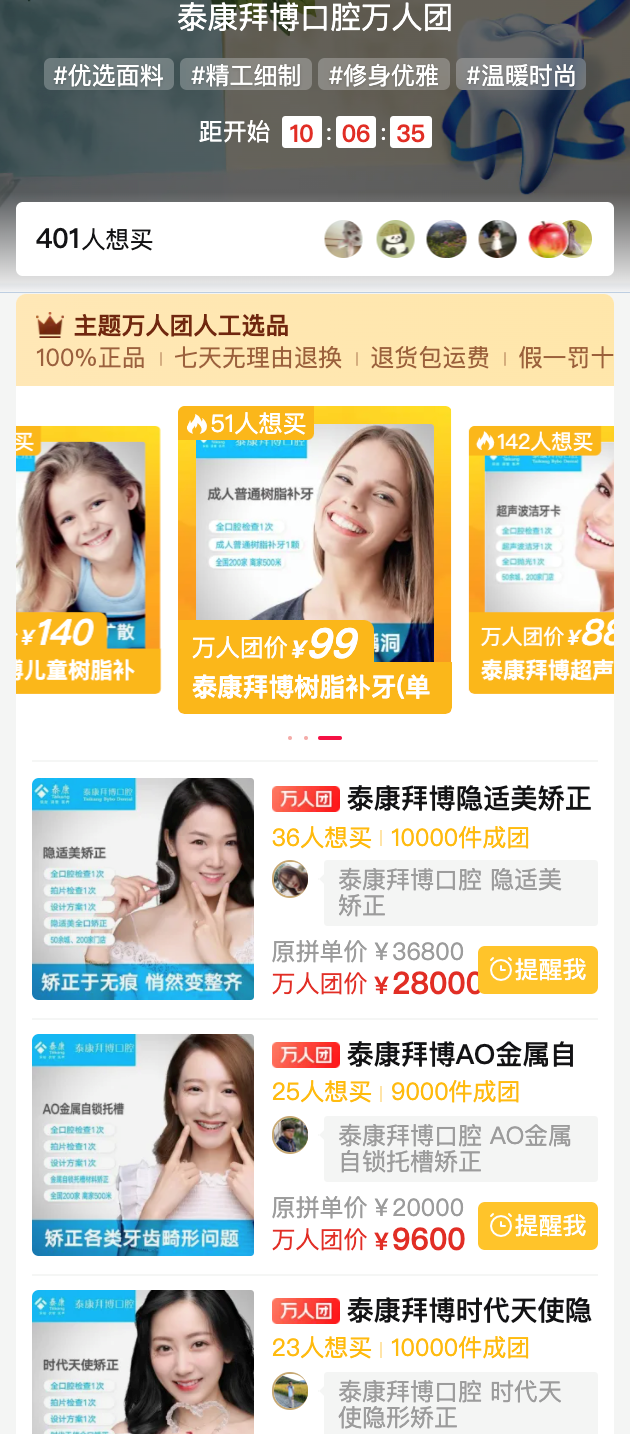Open the 51人想买 树脂补牙 carousel card
The height and width of the screenshot is (1434, 630).
pyautogui.click(x=314, y=560)
